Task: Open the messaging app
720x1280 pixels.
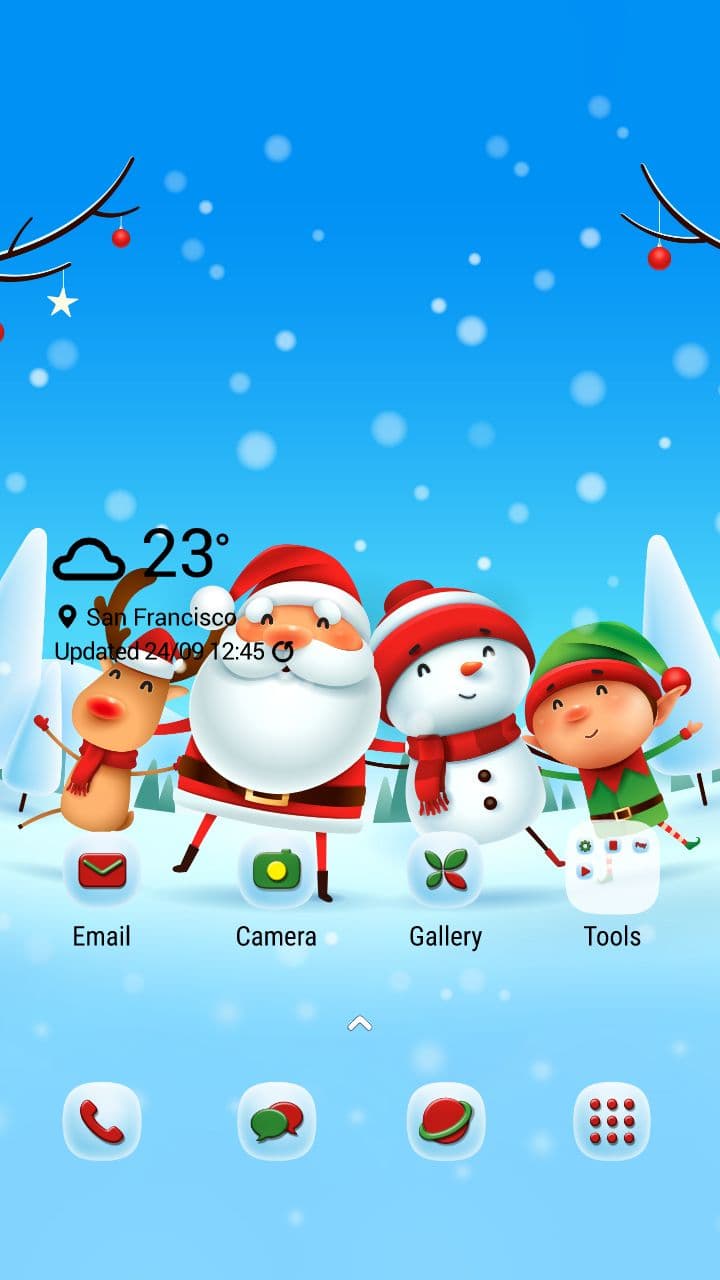Action: 276,1121
